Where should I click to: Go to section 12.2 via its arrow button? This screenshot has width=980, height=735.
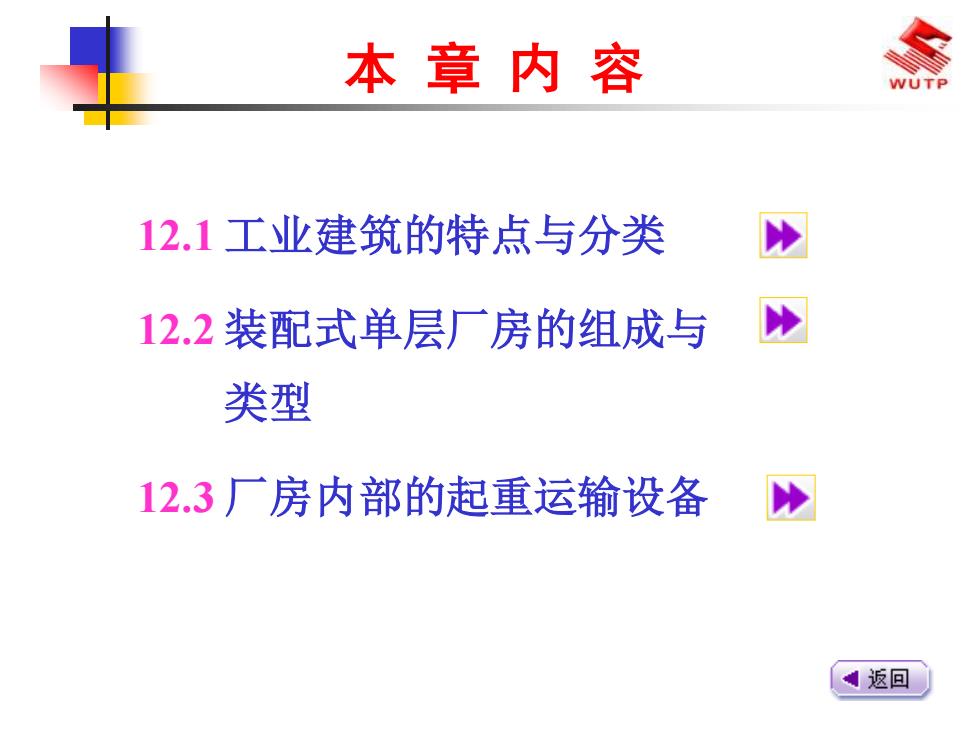coord(783,321)
